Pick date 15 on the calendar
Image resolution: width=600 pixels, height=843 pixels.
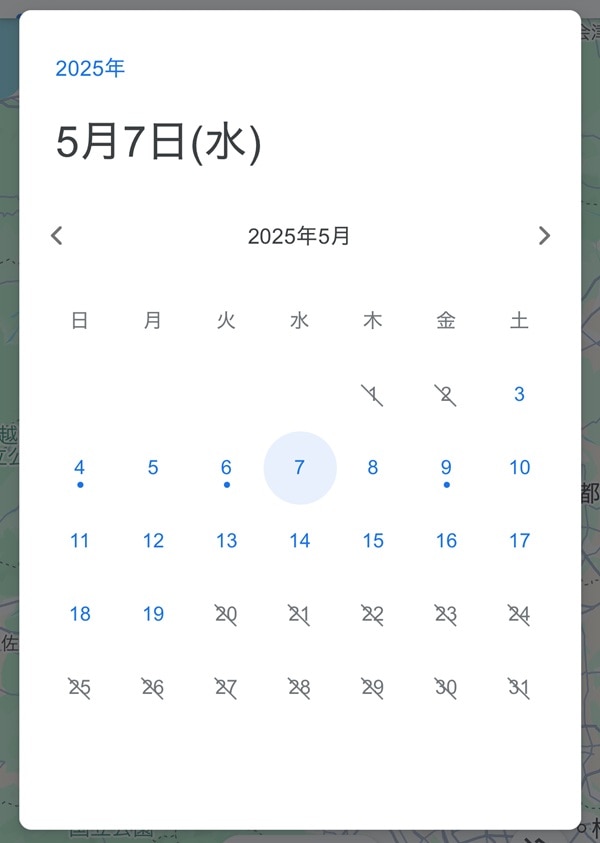coord(373,541)
